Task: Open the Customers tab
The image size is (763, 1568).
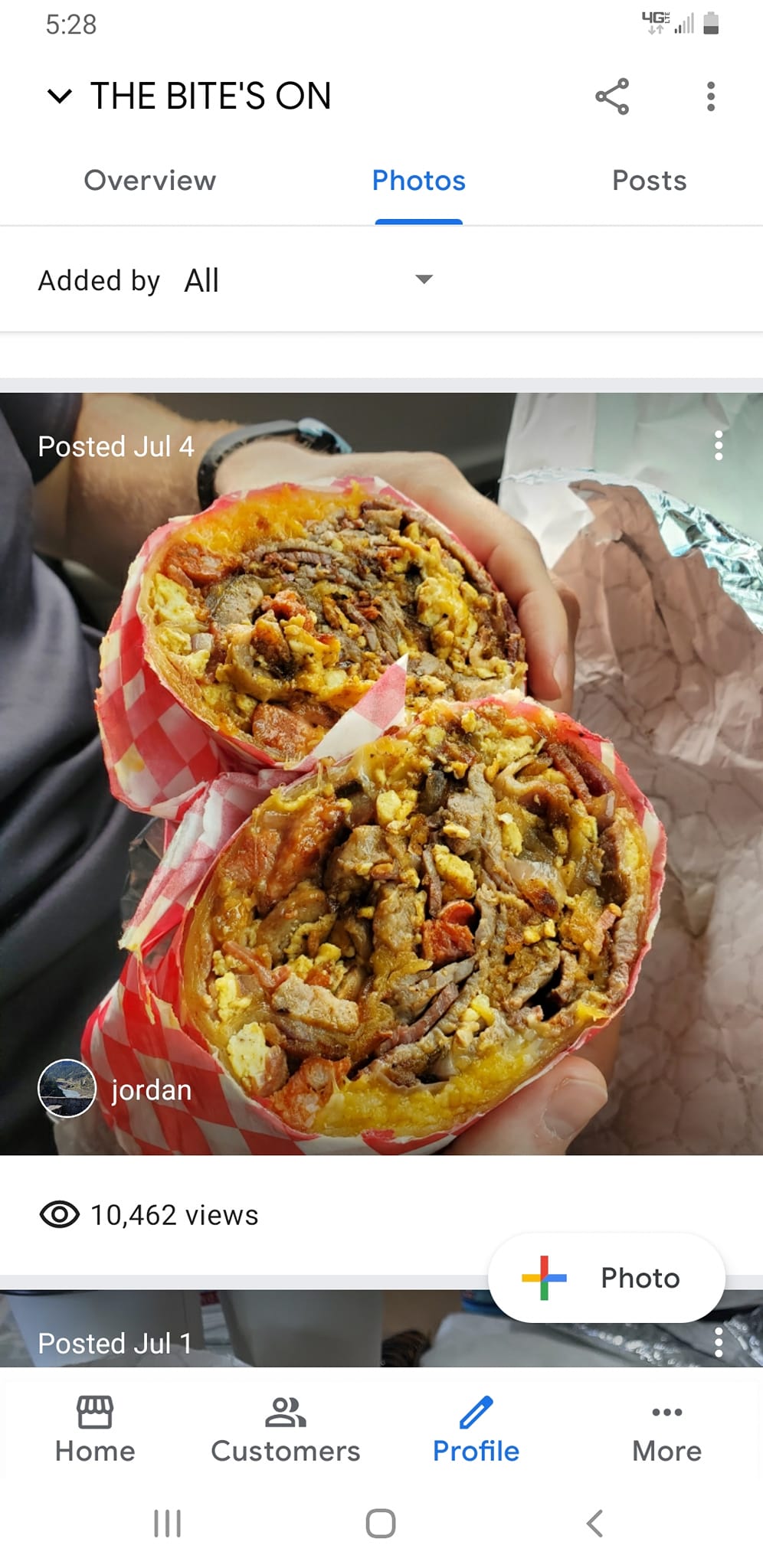Action: pyautogui.click(x=285, y=1430)
